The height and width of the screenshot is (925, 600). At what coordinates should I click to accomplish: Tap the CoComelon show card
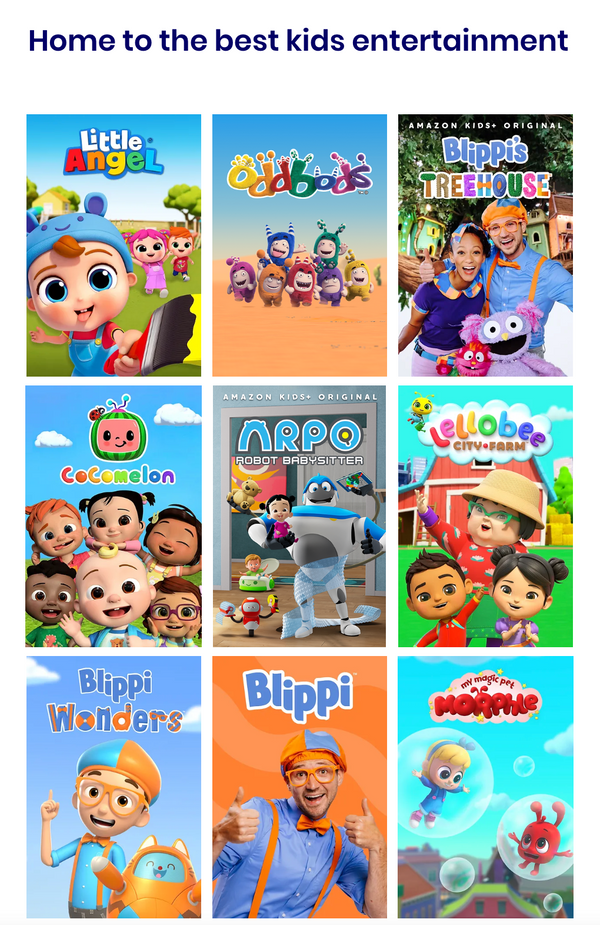[x=113, y=516]
